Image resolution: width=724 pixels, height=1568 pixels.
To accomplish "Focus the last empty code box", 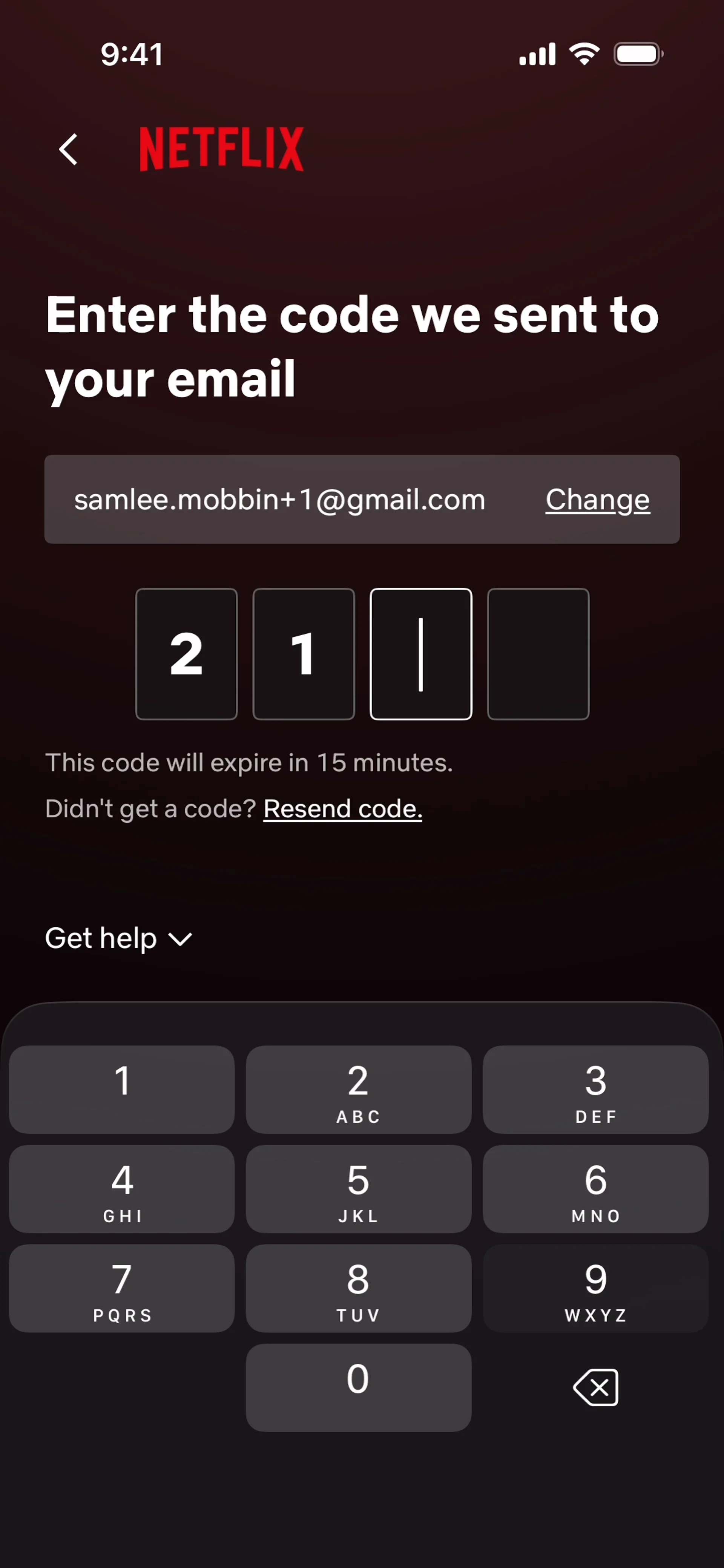I will click(538, 654).
